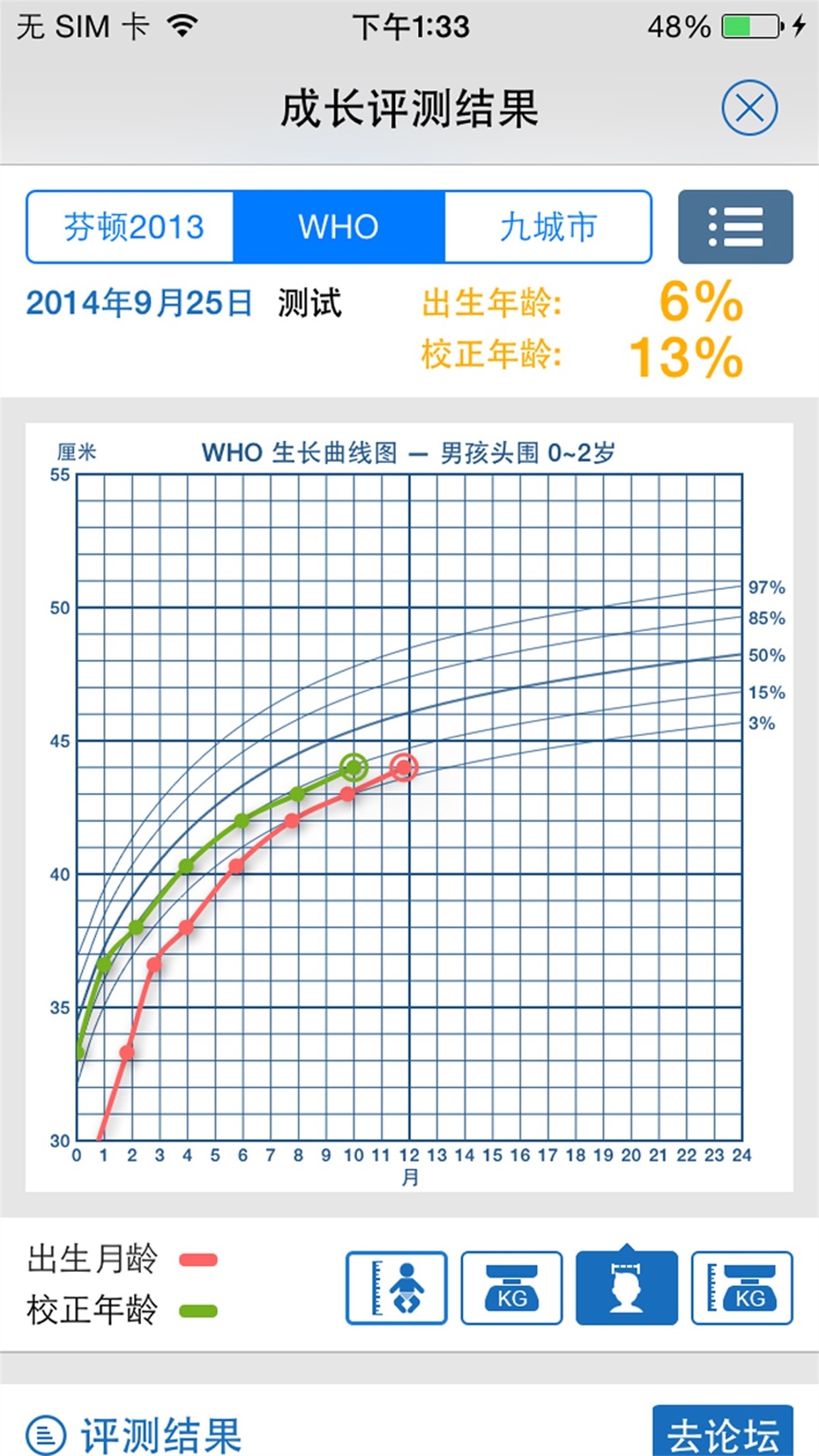The height and width of the screenshot is (1456, 819).
Task: Show the height-to-weight chart
Action: 742,1288
